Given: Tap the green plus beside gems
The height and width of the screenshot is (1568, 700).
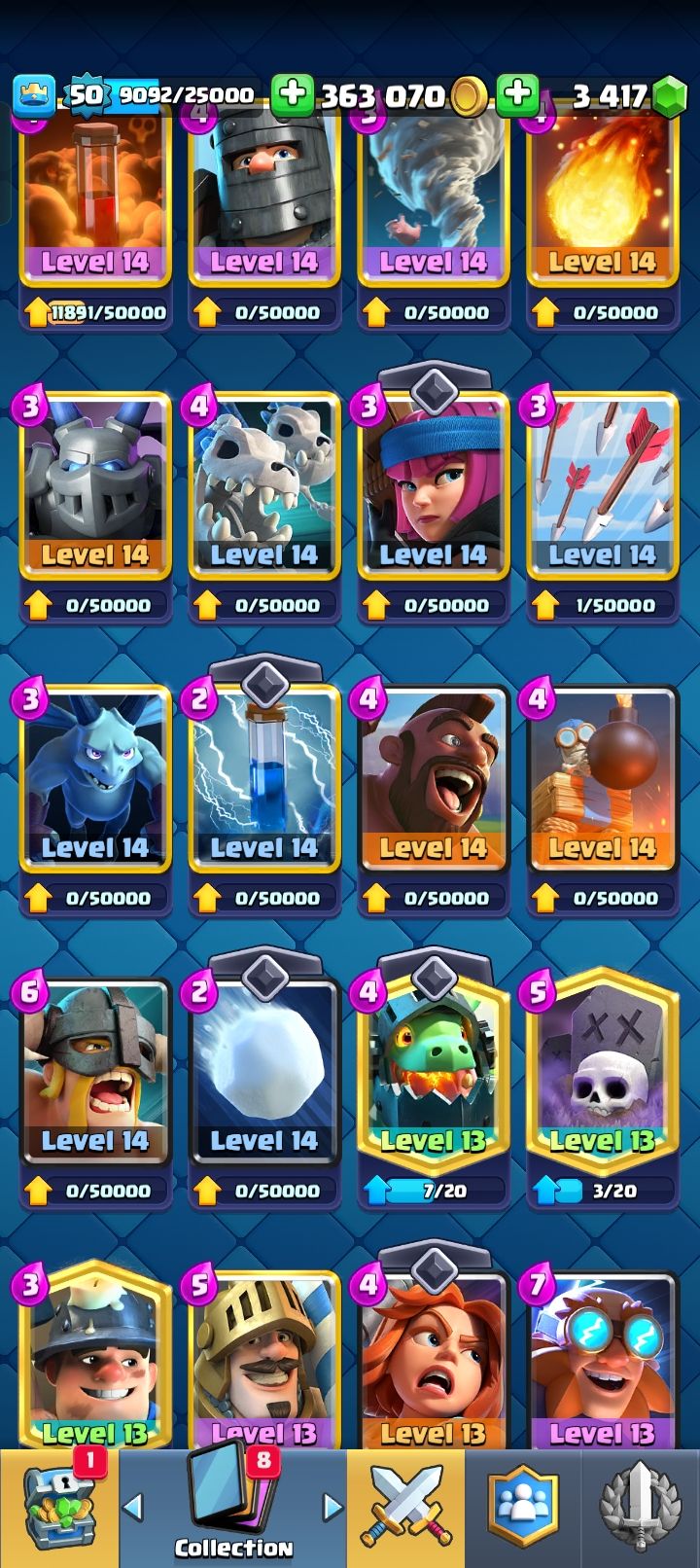Looking at the screenshot, I should [517, 94].
